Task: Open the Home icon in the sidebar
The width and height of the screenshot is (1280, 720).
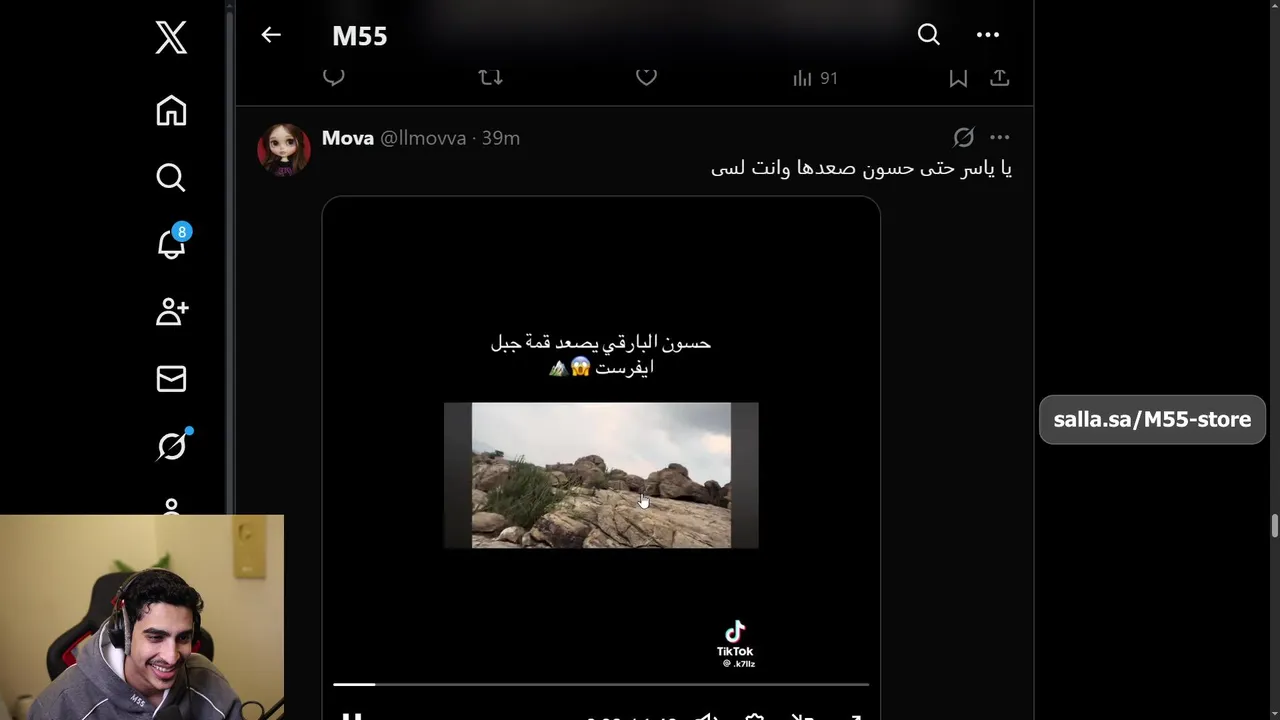Action: coord(171,111)
